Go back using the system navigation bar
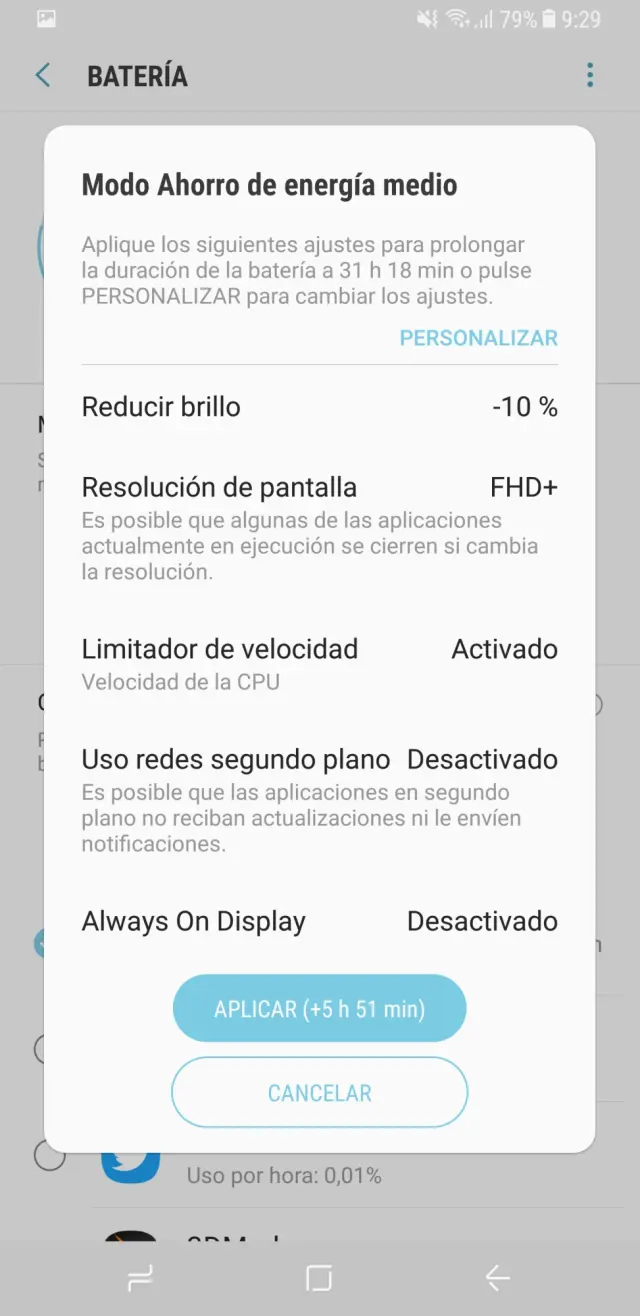The image size is (640, 1316). tap(497, 1277)
